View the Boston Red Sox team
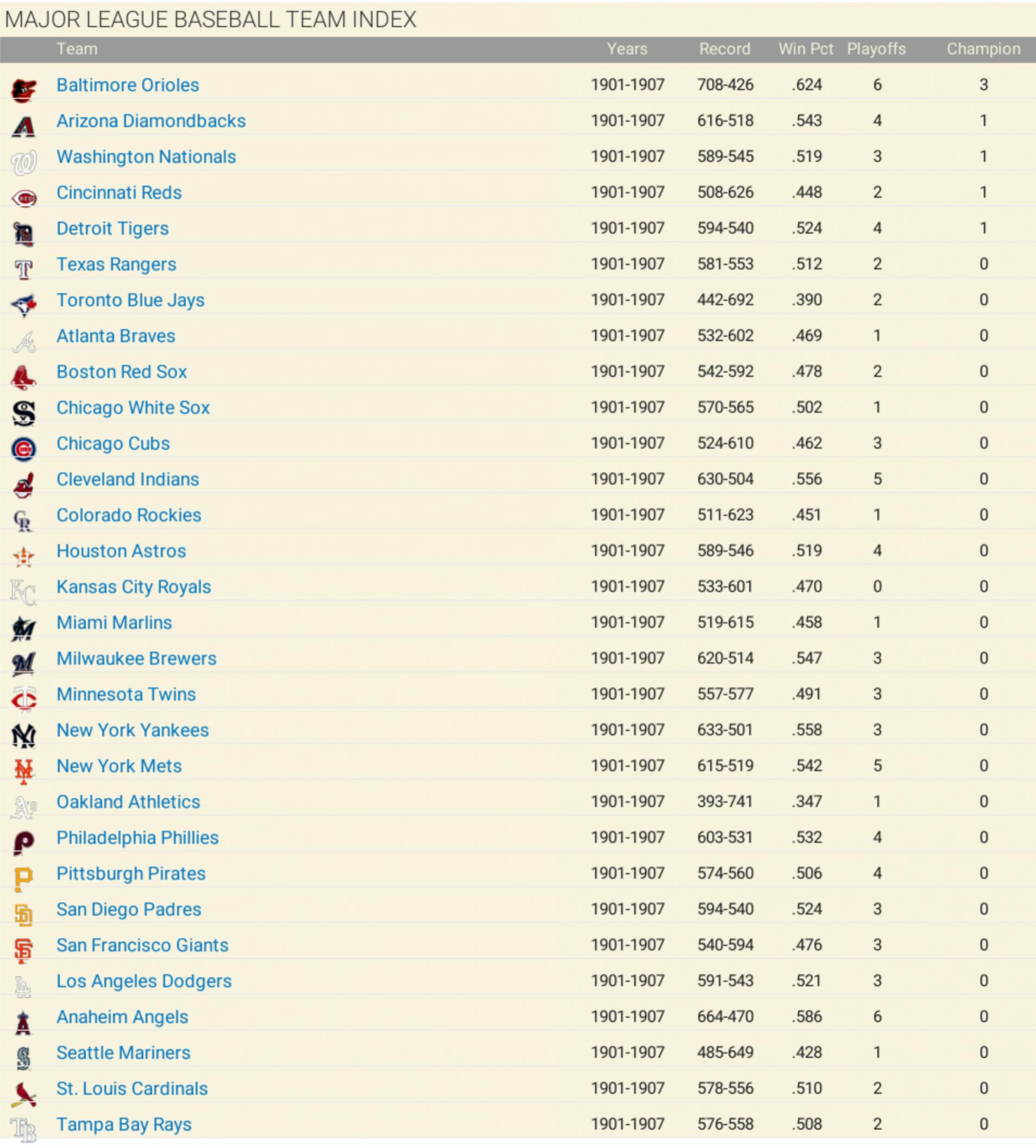1036x1148 pixels. point(121,372)
